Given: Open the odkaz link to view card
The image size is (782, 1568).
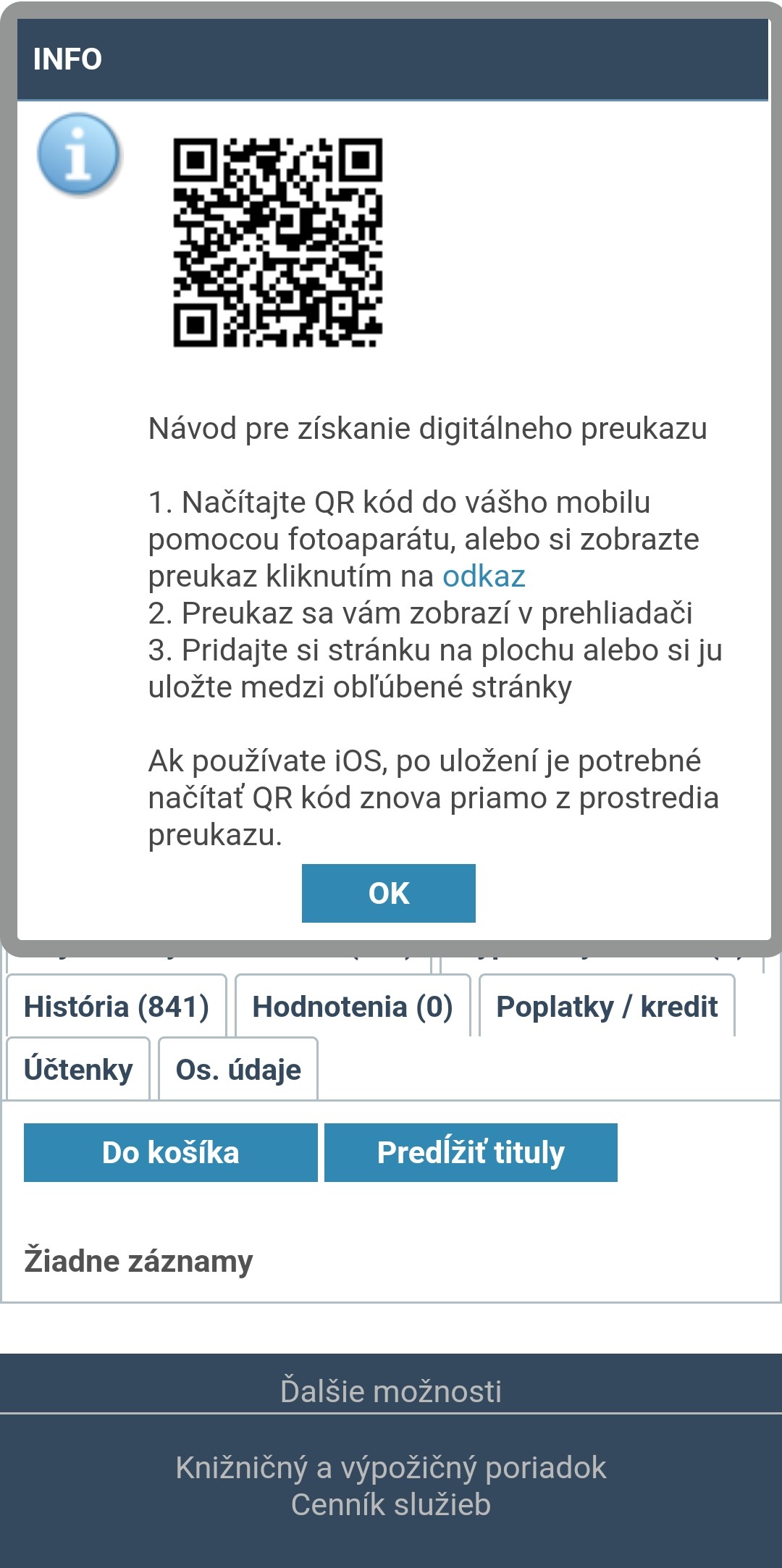Looking at the screenshot, I should (484, 577).
